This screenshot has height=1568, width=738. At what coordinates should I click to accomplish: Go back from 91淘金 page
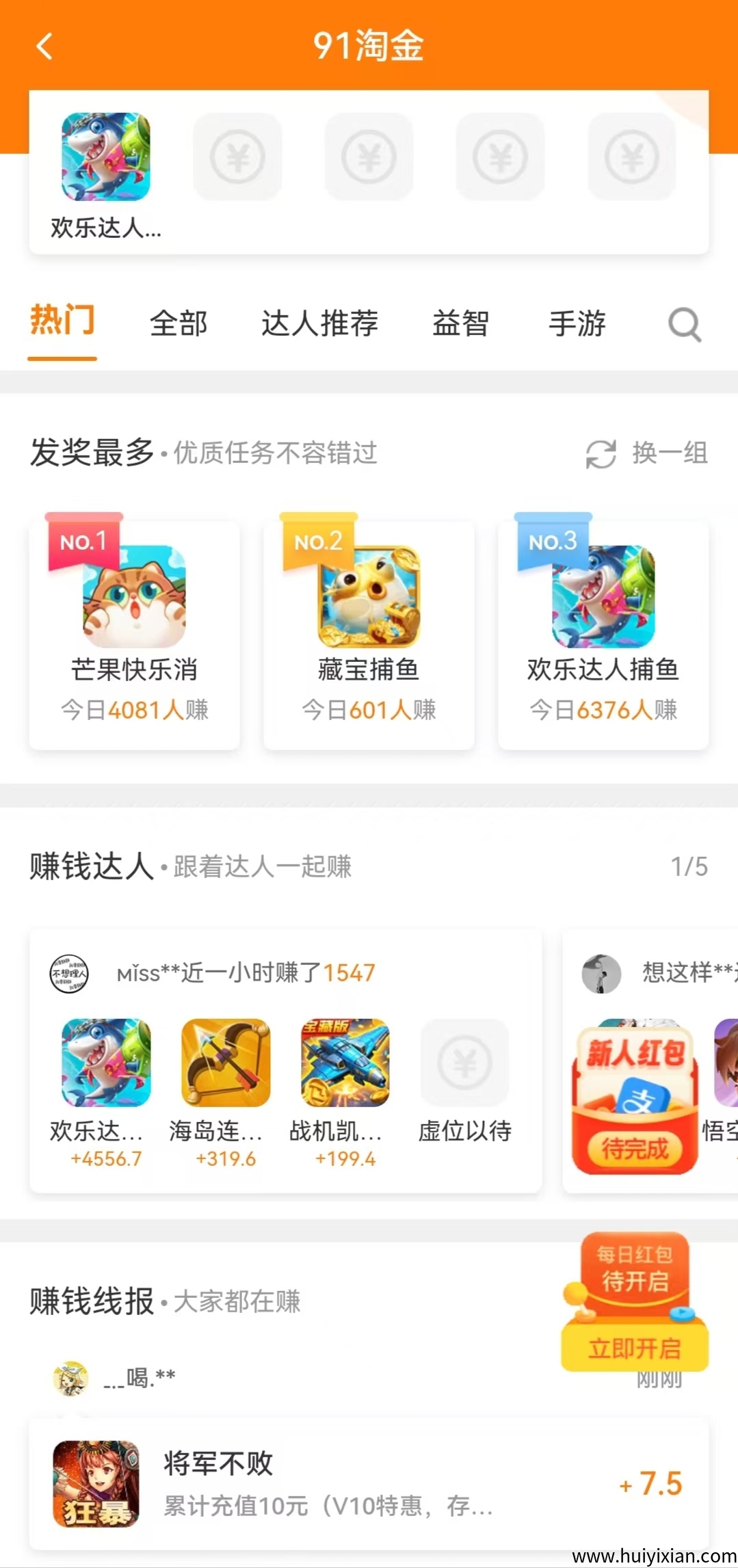(x=44, y=46)
